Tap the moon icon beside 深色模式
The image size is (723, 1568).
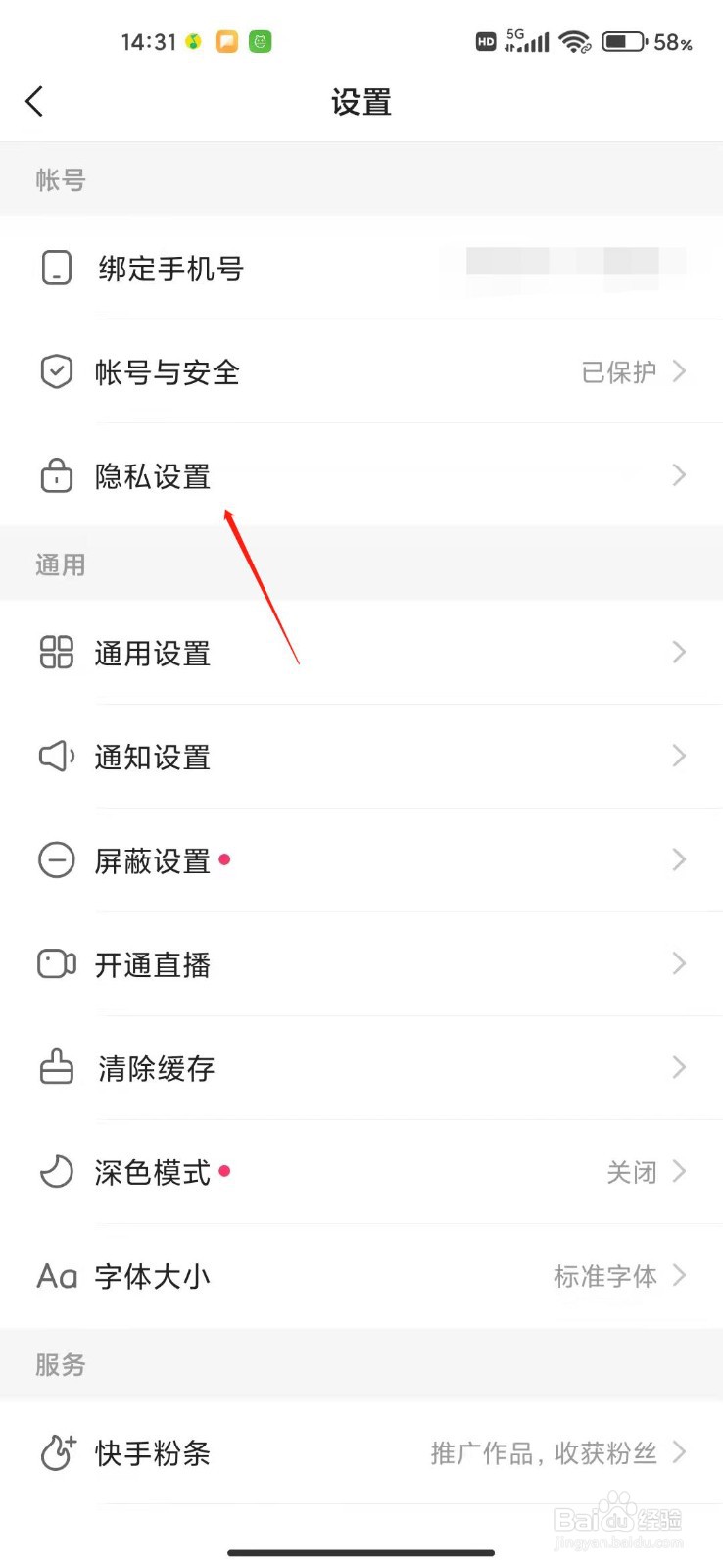point(56,1171)
